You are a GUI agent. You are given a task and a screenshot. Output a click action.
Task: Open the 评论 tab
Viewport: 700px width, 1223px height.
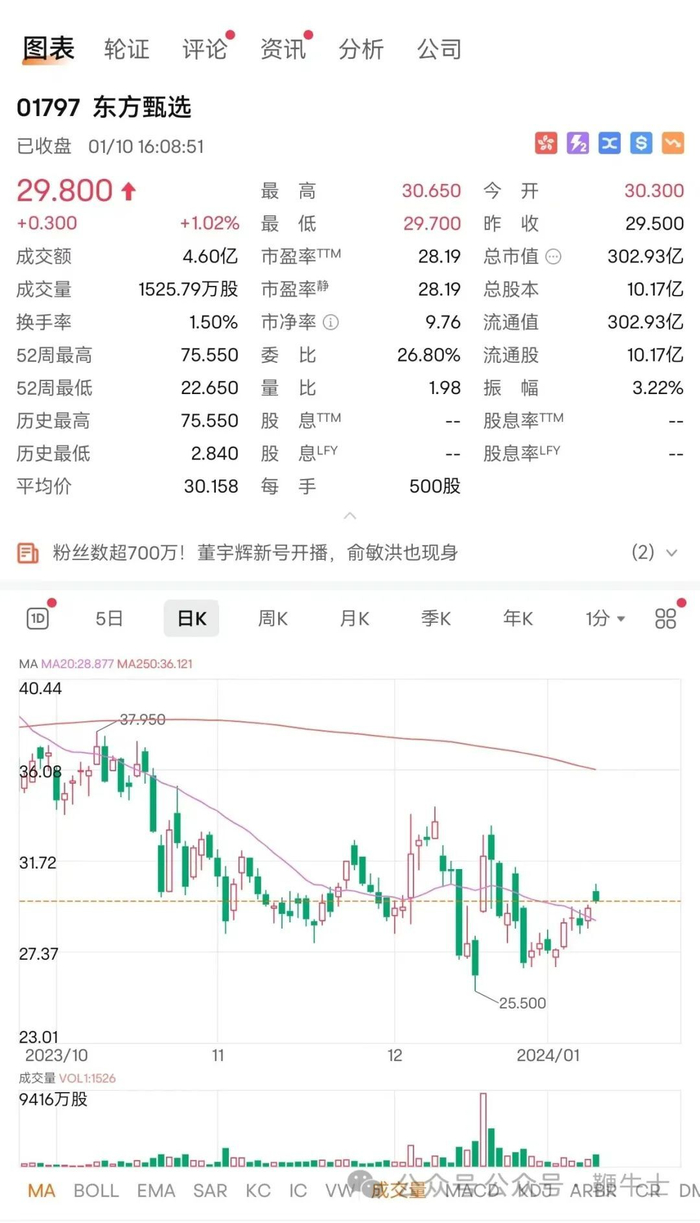pos(205,49)
